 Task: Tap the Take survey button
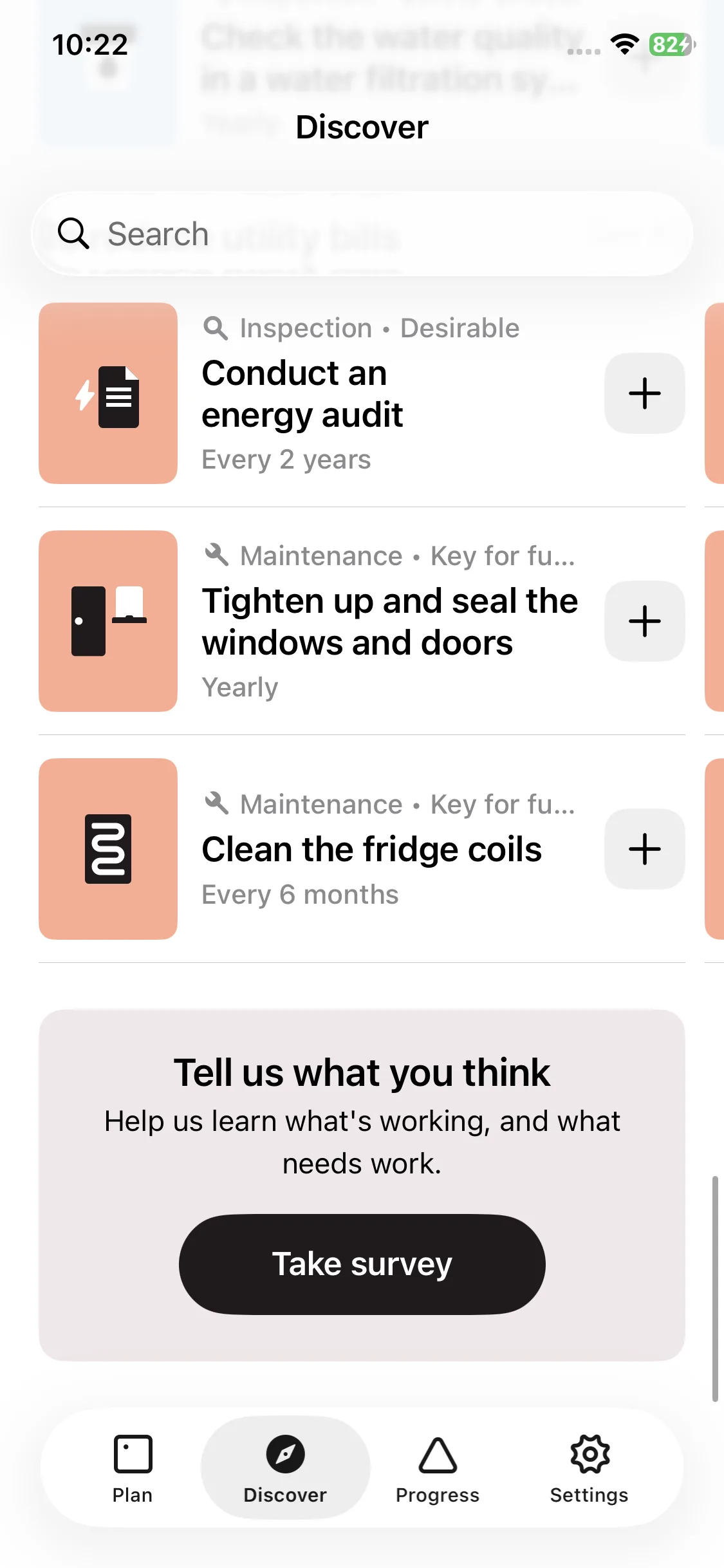click(x=362, y=1264)
